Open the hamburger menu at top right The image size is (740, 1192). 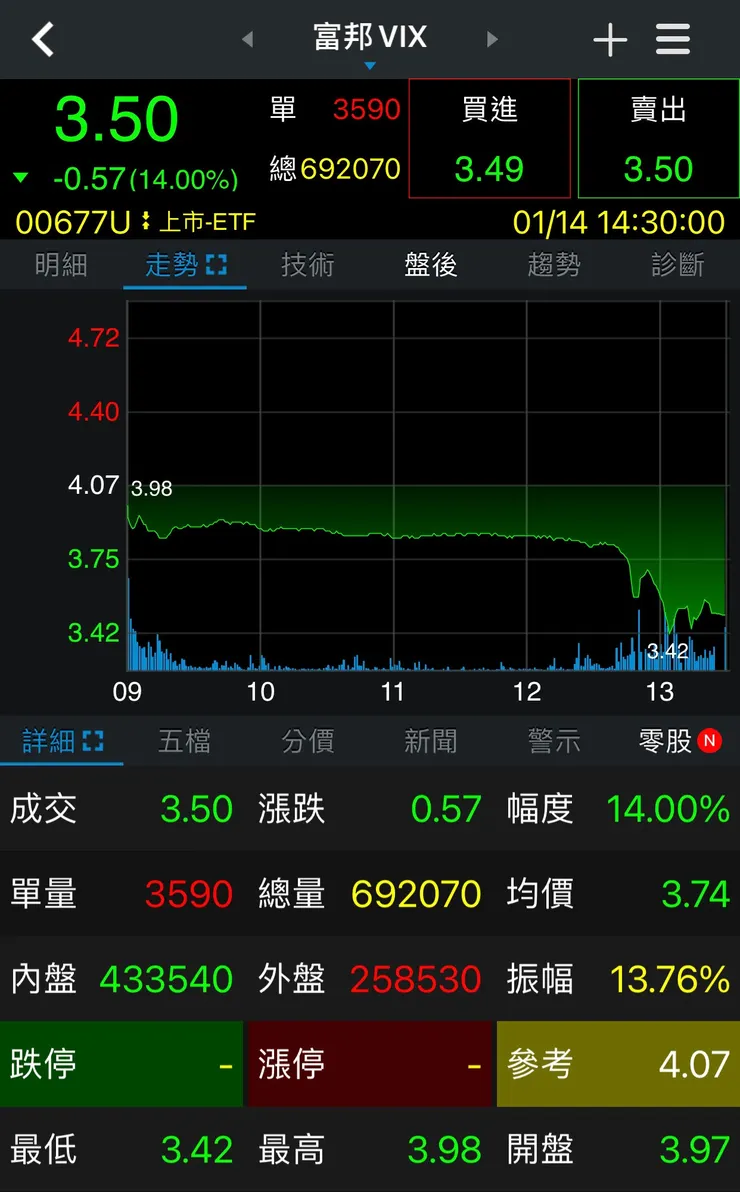click(672, 39)
